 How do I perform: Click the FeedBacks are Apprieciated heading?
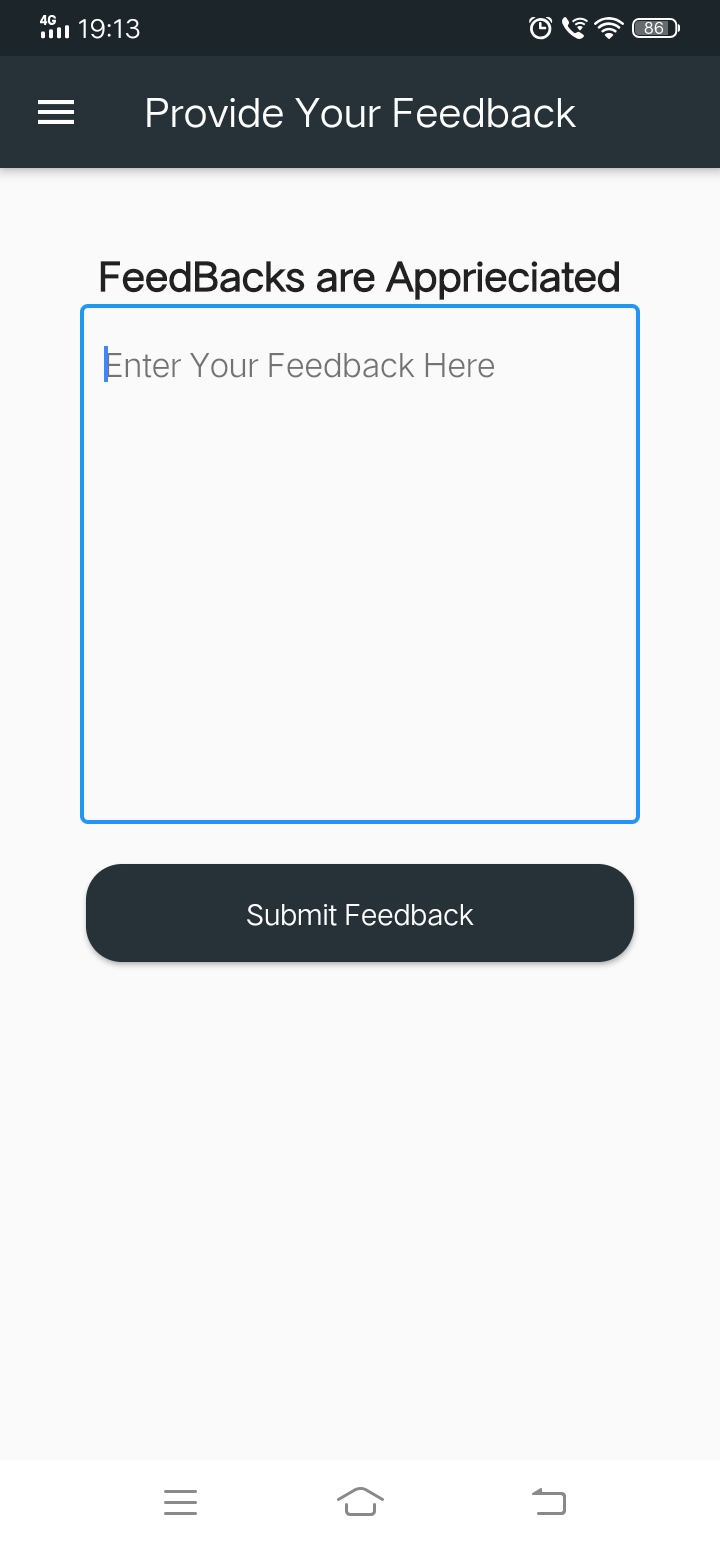(x=360, y=277)
